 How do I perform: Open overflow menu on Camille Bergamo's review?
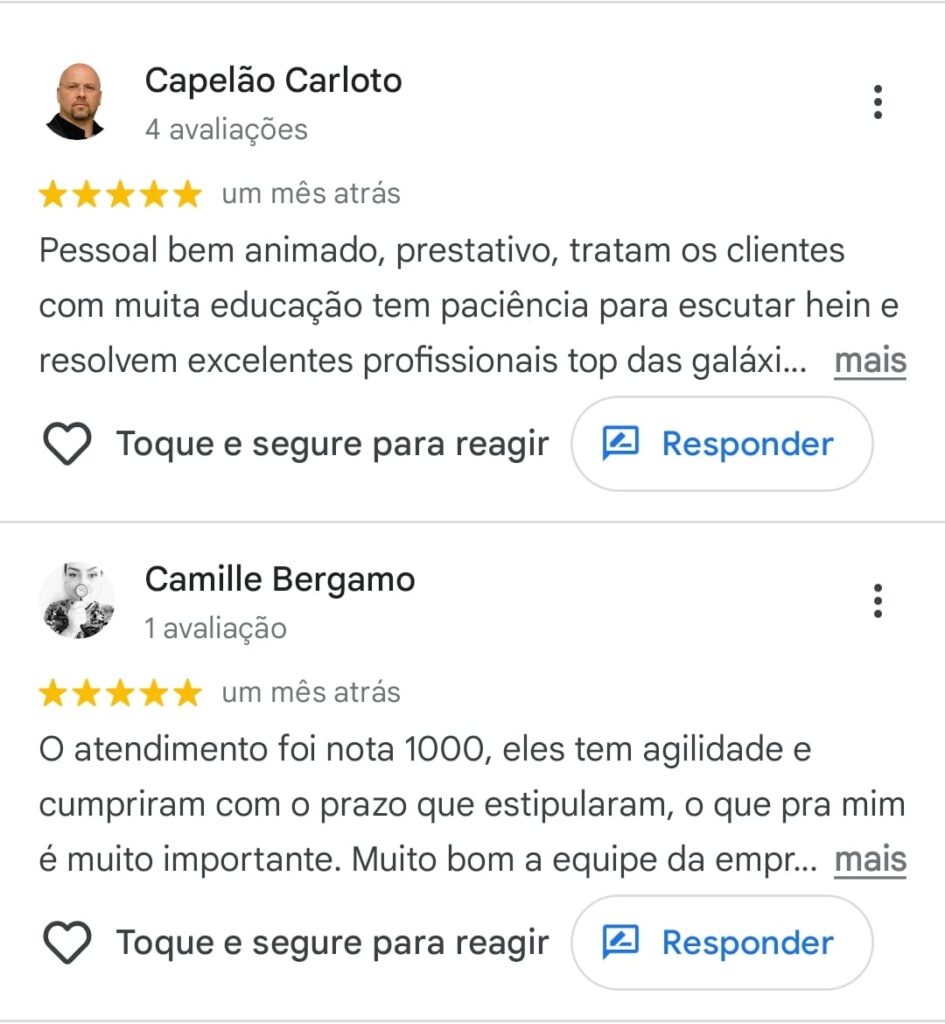[x=877, y=600]
